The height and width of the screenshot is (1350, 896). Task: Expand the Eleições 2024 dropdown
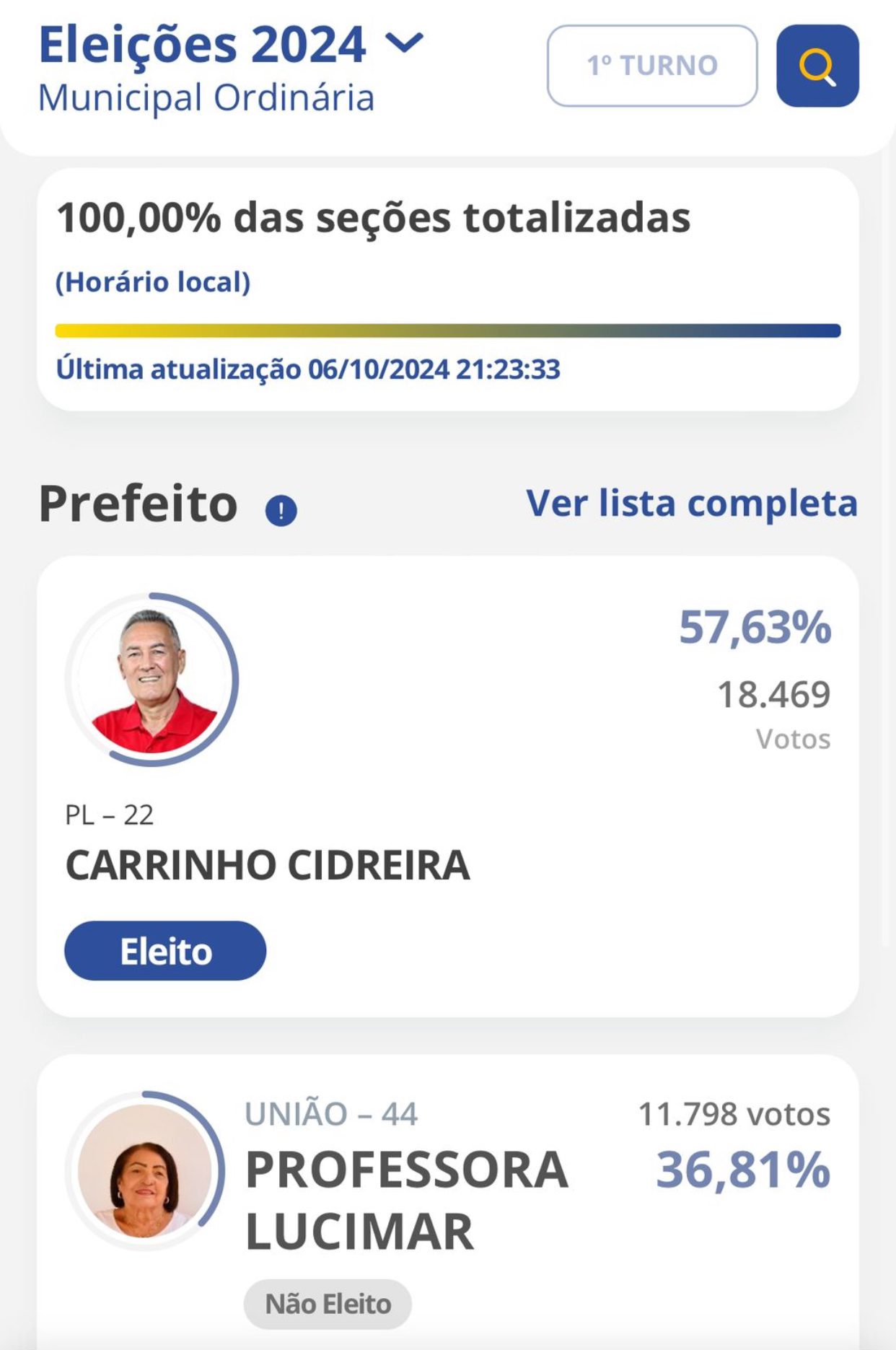(405, 44)
